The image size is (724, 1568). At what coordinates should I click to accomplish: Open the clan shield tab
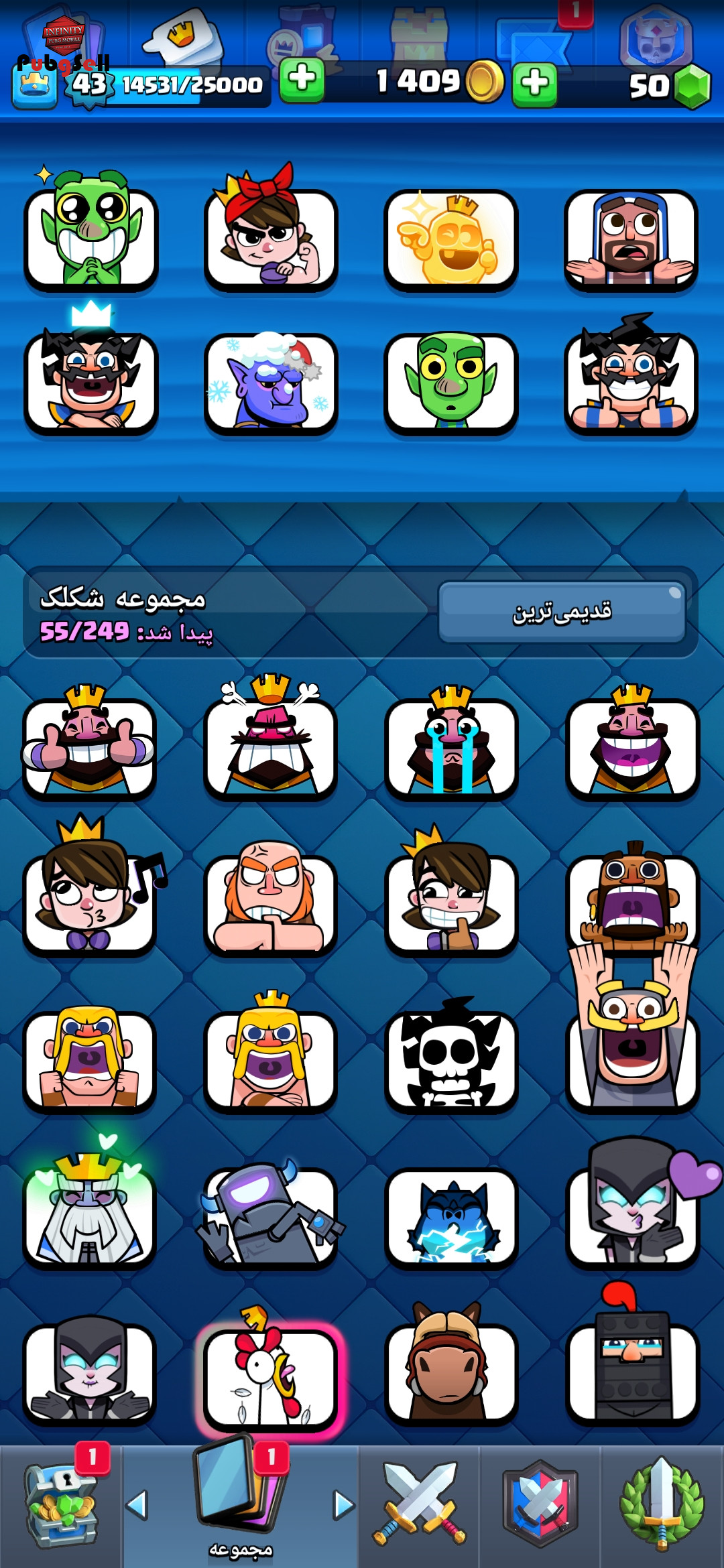[540, 1505]
